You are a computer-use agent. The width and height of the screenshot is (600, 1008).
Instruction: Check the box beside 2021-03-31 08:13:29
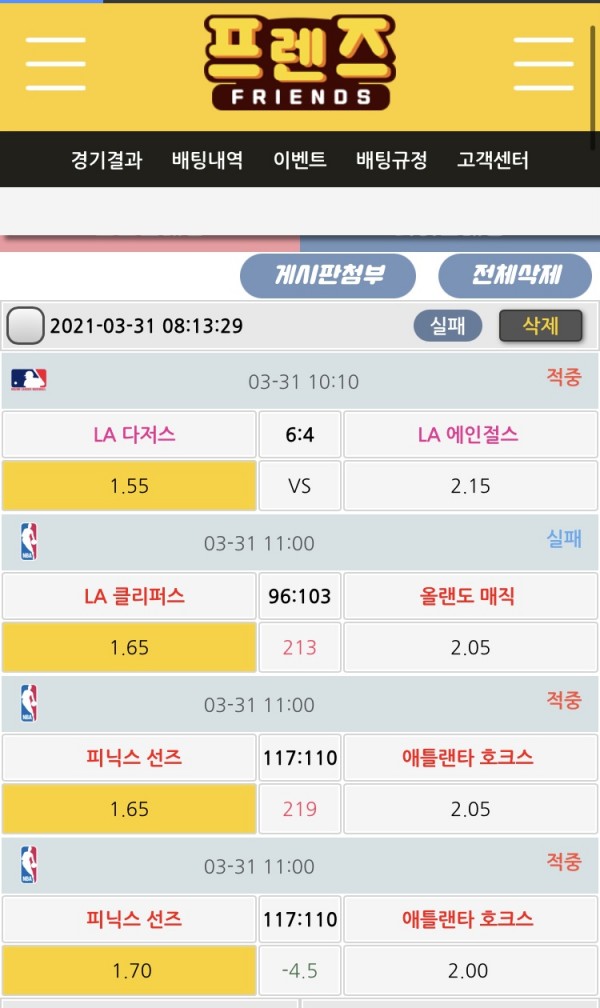coord(25,326)
